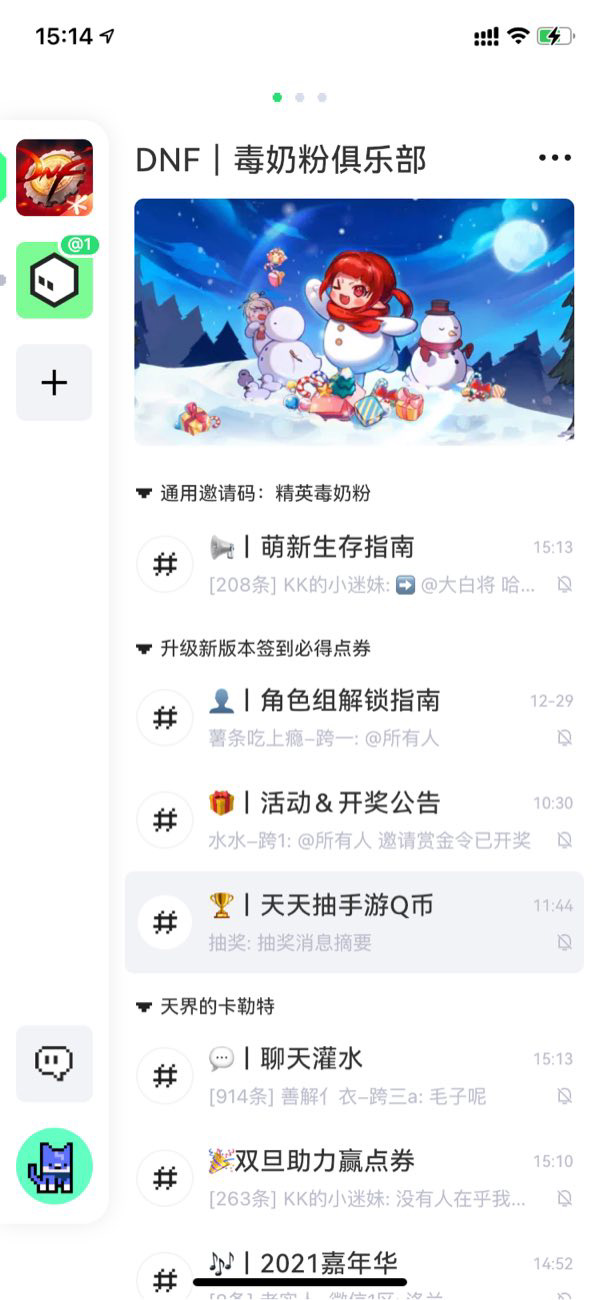
Task: Collapse the 天界的卡勒特 category
Action: [x=144, y=1006]
